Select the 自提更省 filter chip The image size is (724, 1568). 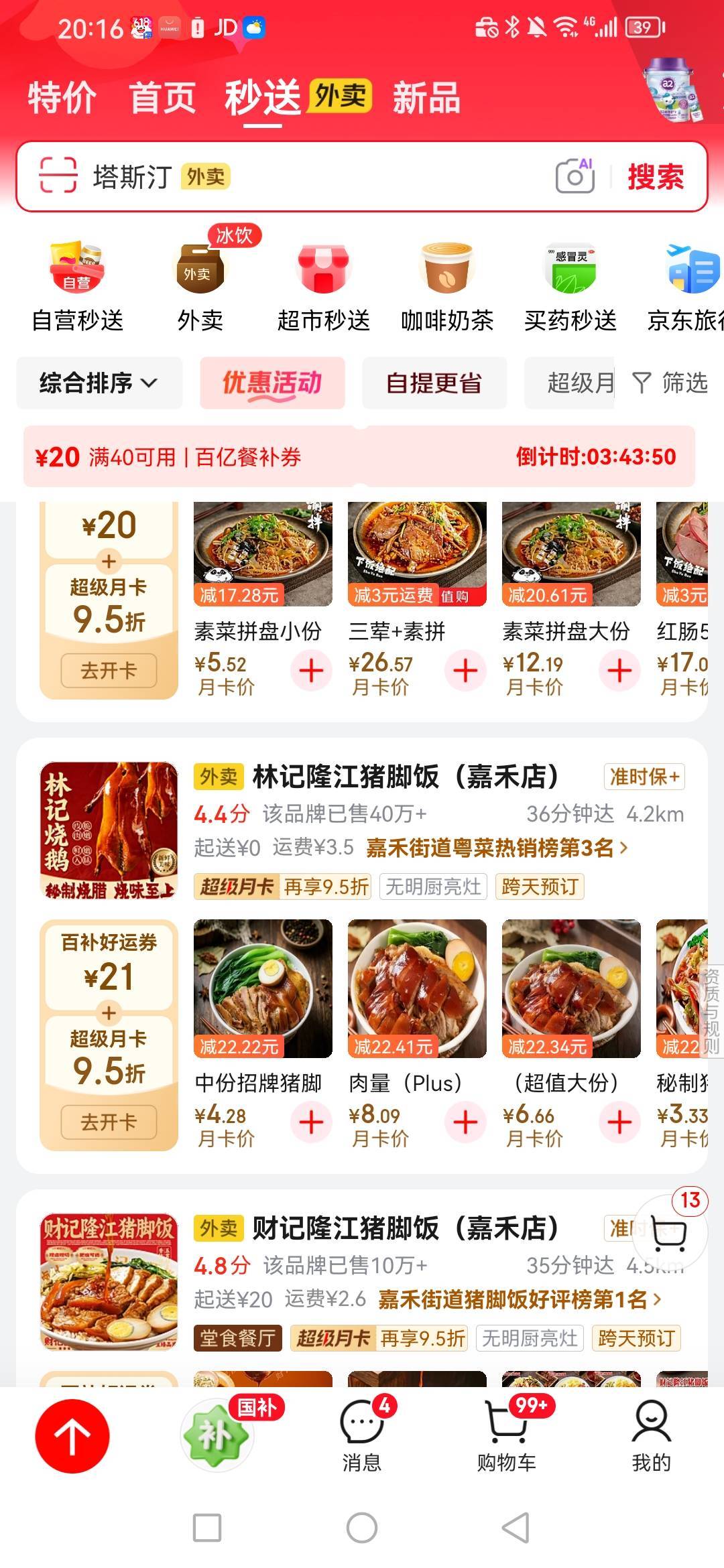point(434,383)
